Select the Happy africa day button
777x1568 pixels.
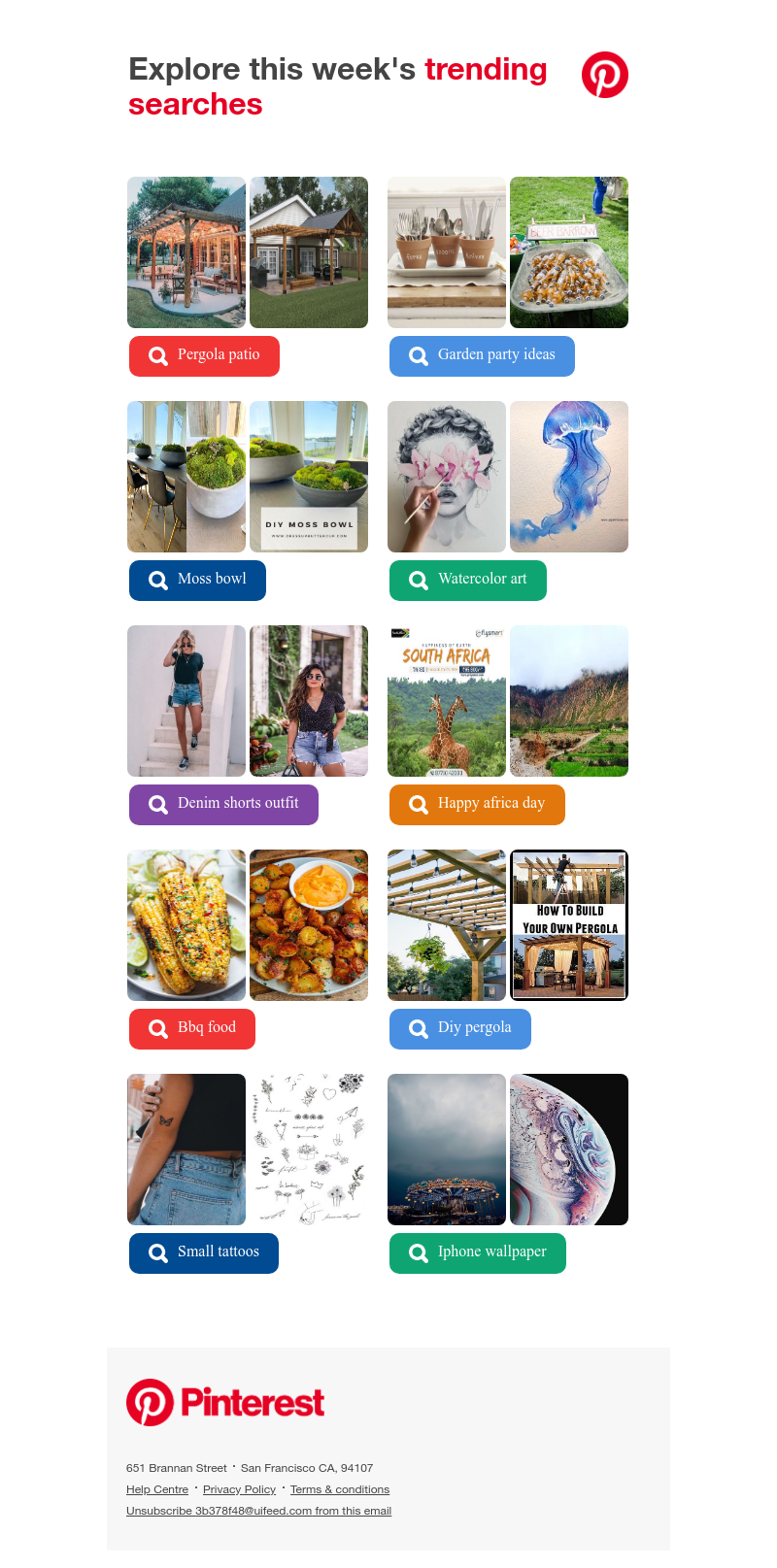click(x=477, y=805)
